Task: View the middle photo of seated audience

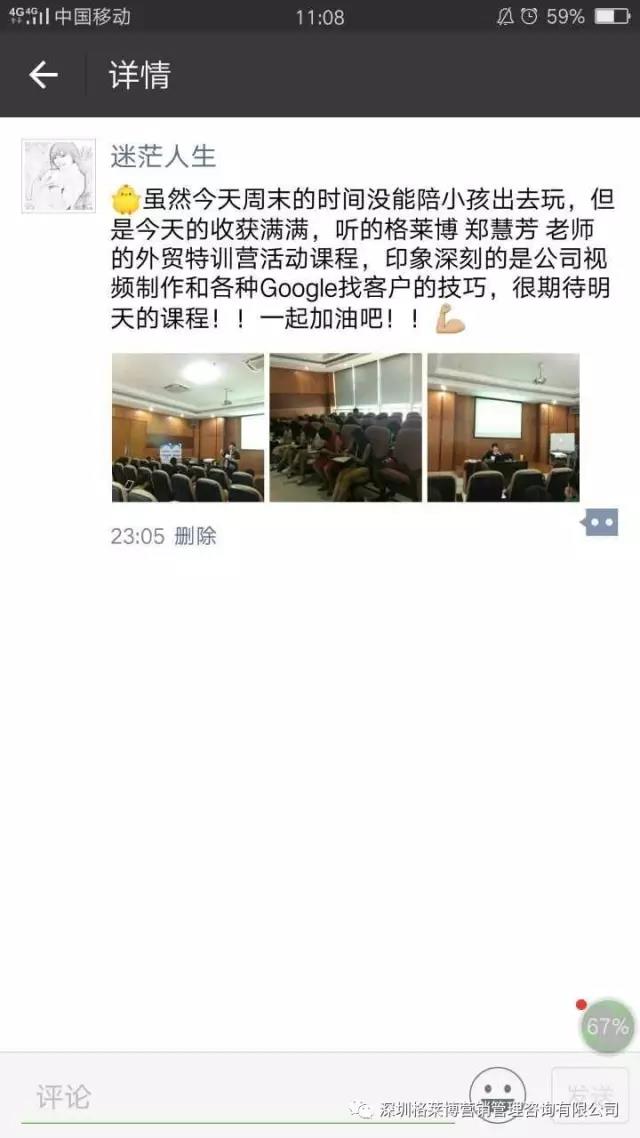Action: (x=345, y=427)
